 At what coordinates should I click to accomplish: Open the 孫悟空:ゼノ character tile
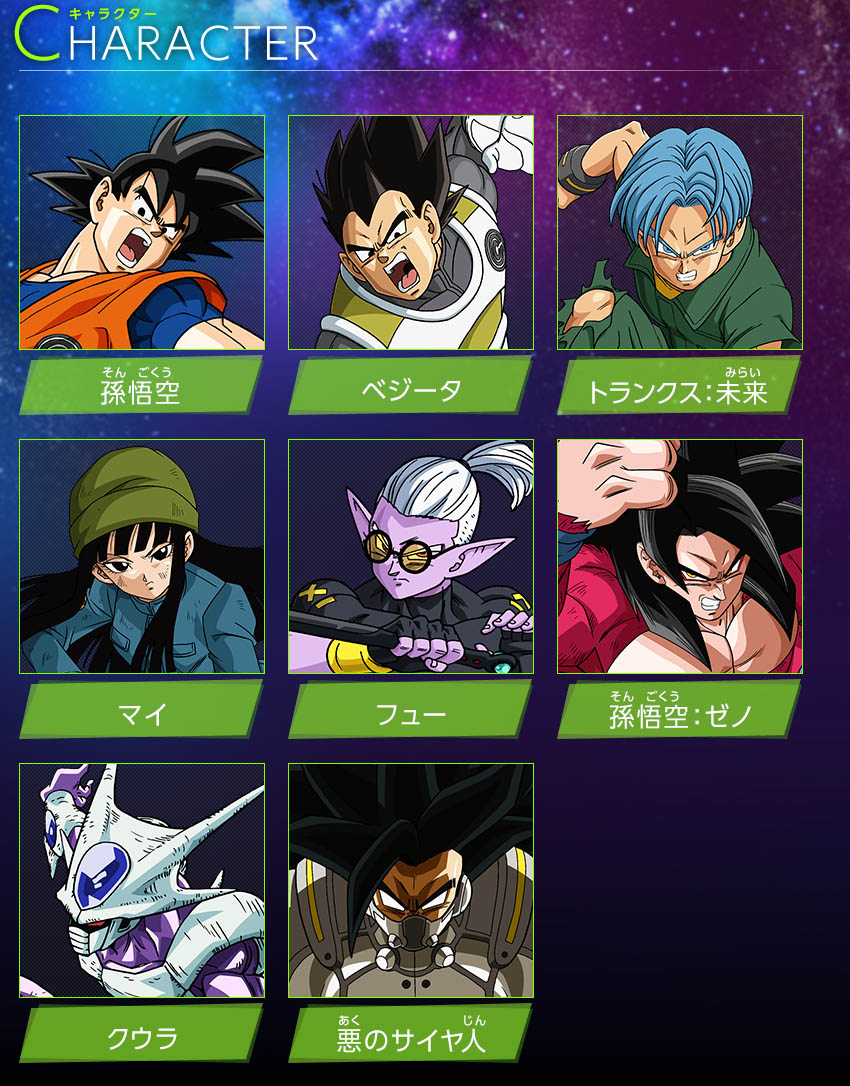tap(680, 557)
